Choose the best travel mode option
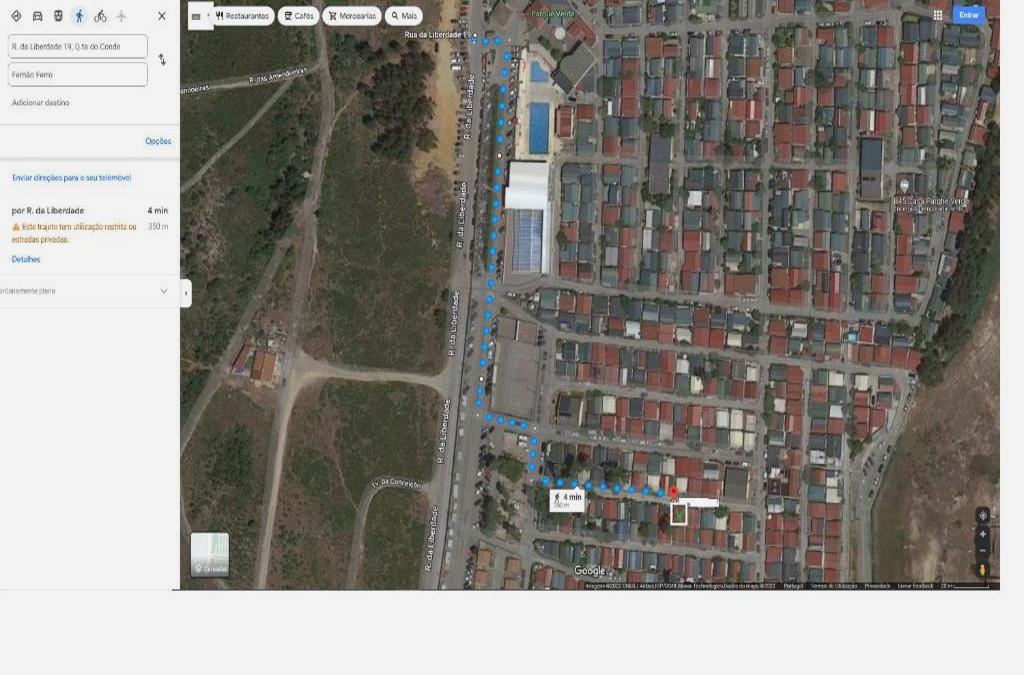 [x=16, y=16]
